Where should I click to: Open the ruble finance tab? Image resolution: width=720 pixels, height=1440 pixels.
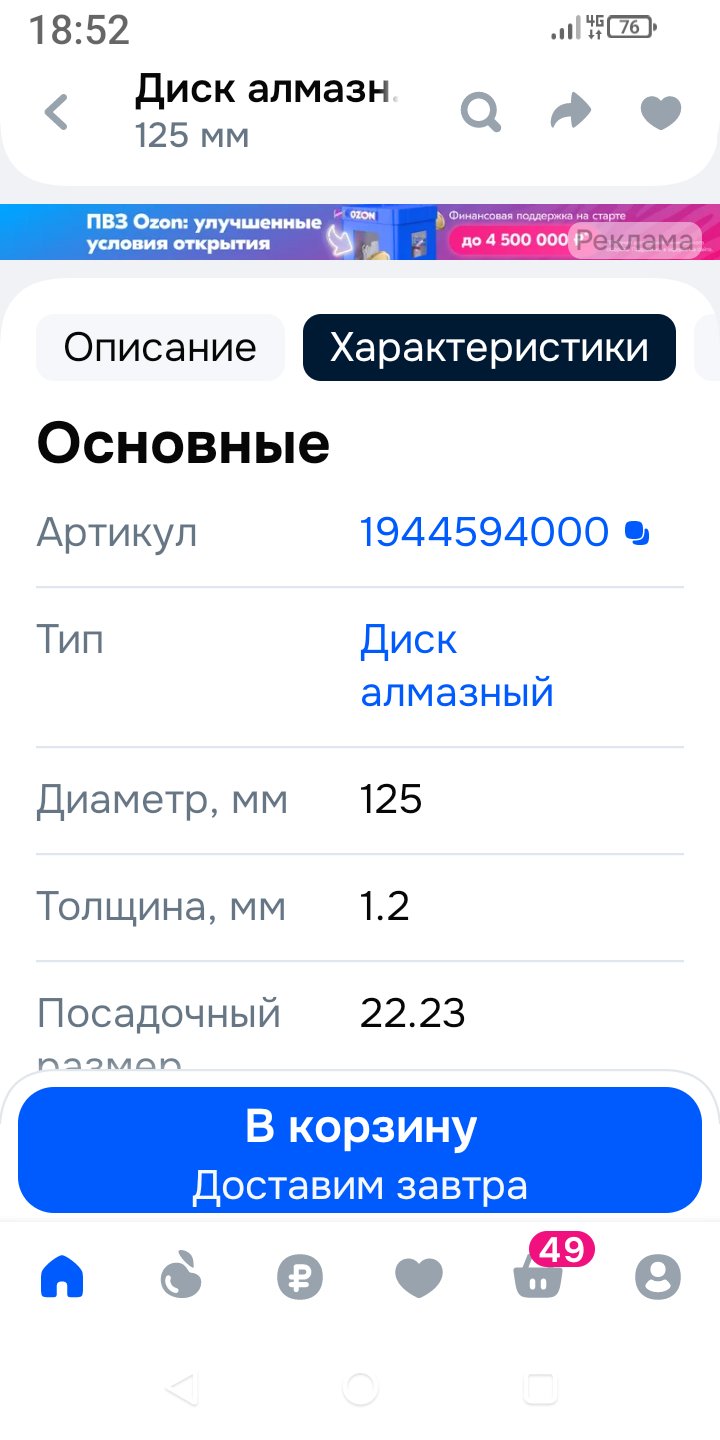pyautogui.click(x=300, y=1277)
